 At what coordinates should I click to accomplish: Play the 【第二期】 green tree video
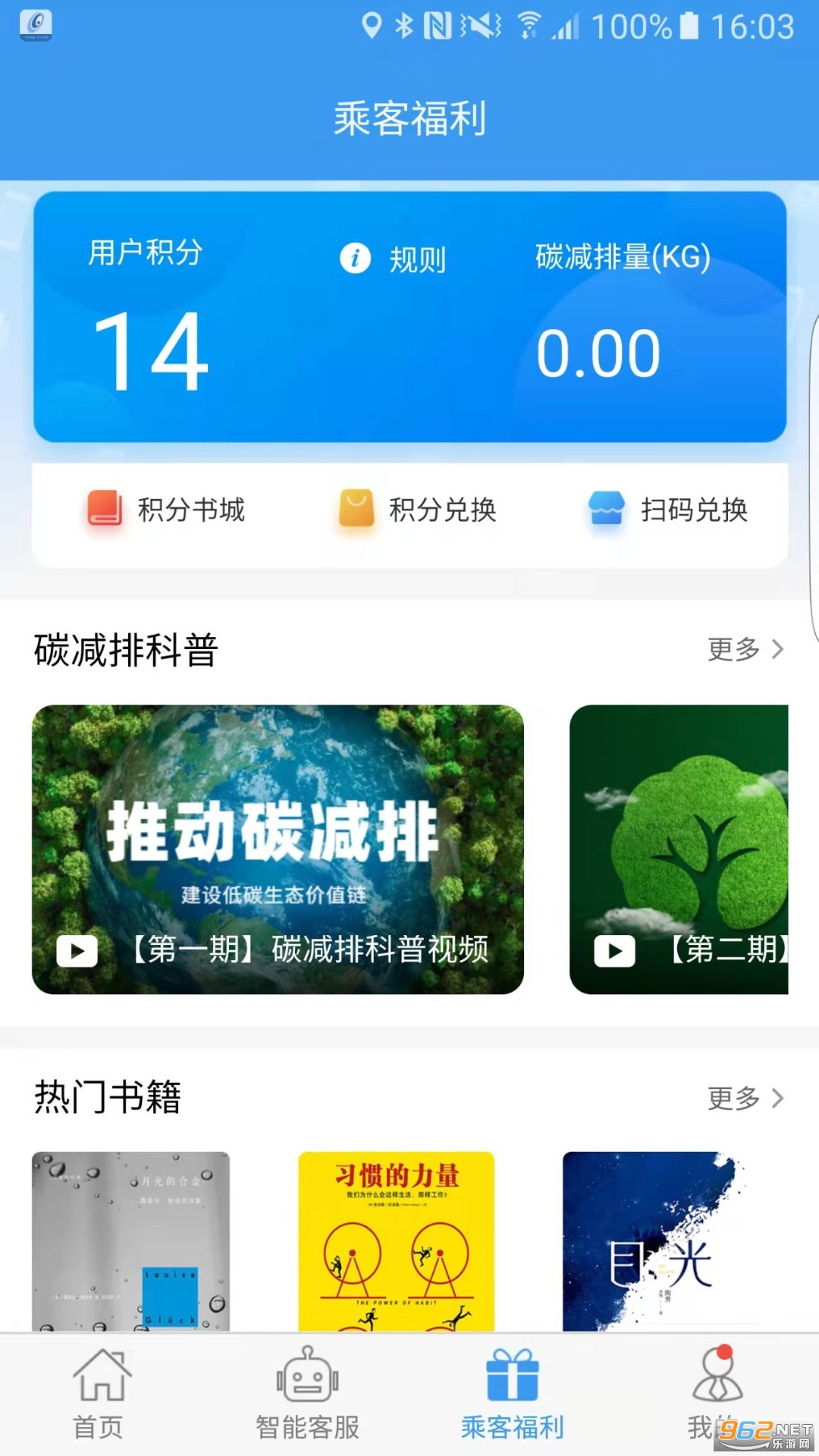[x=679, y=849]
